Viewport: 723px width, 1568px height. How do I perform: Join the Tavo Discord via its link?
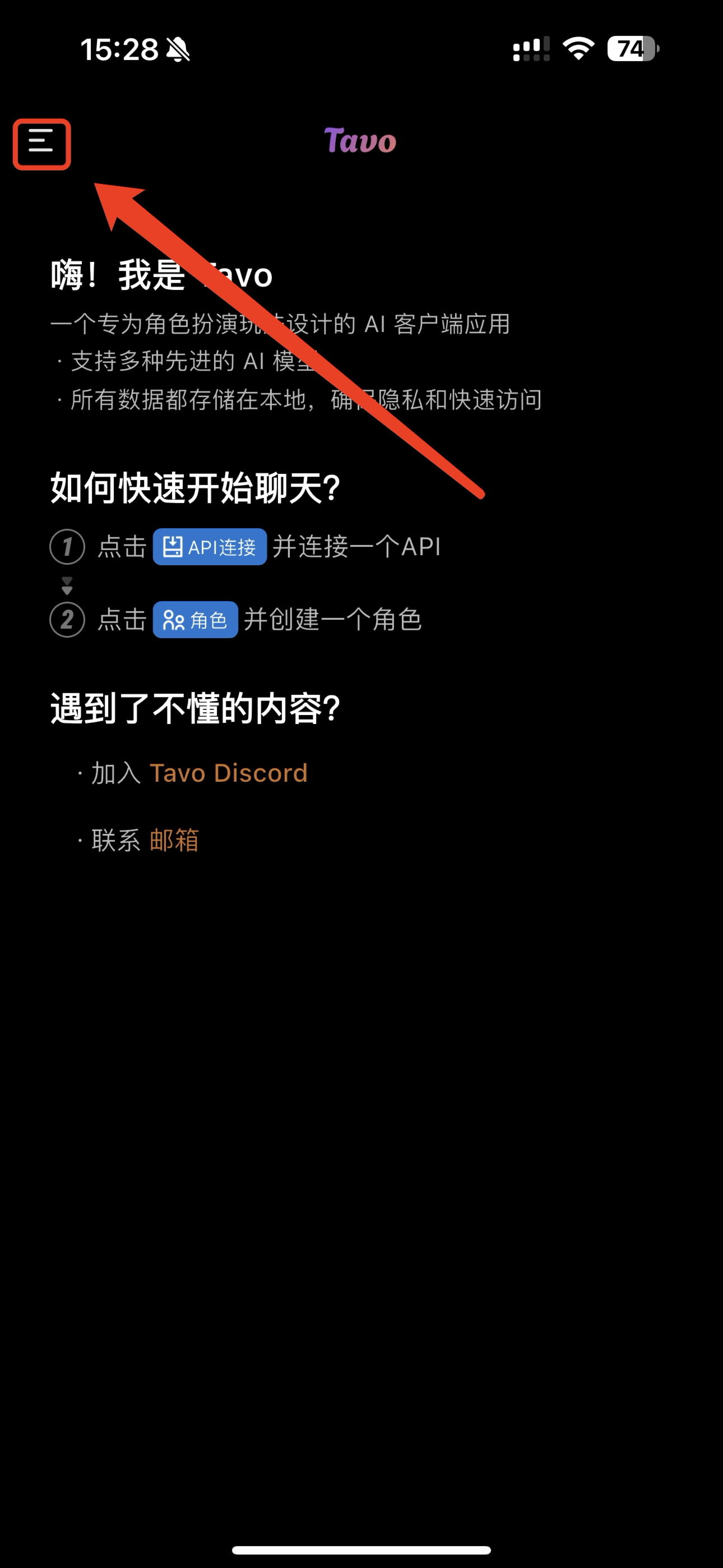228,772
